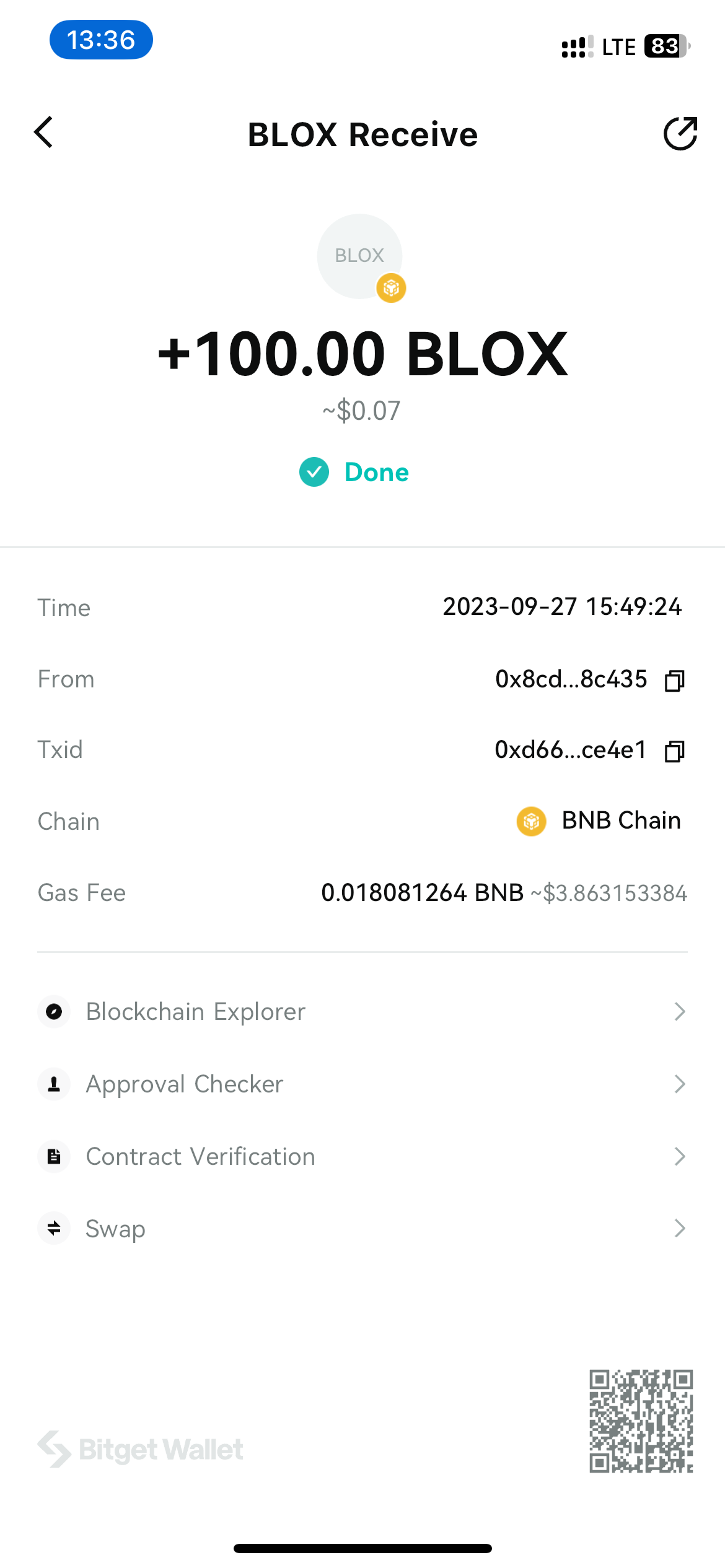The width and height of the screenshot is (725, 1568).
Task: Open the Swap option
Action: [x=362, y=1228]
